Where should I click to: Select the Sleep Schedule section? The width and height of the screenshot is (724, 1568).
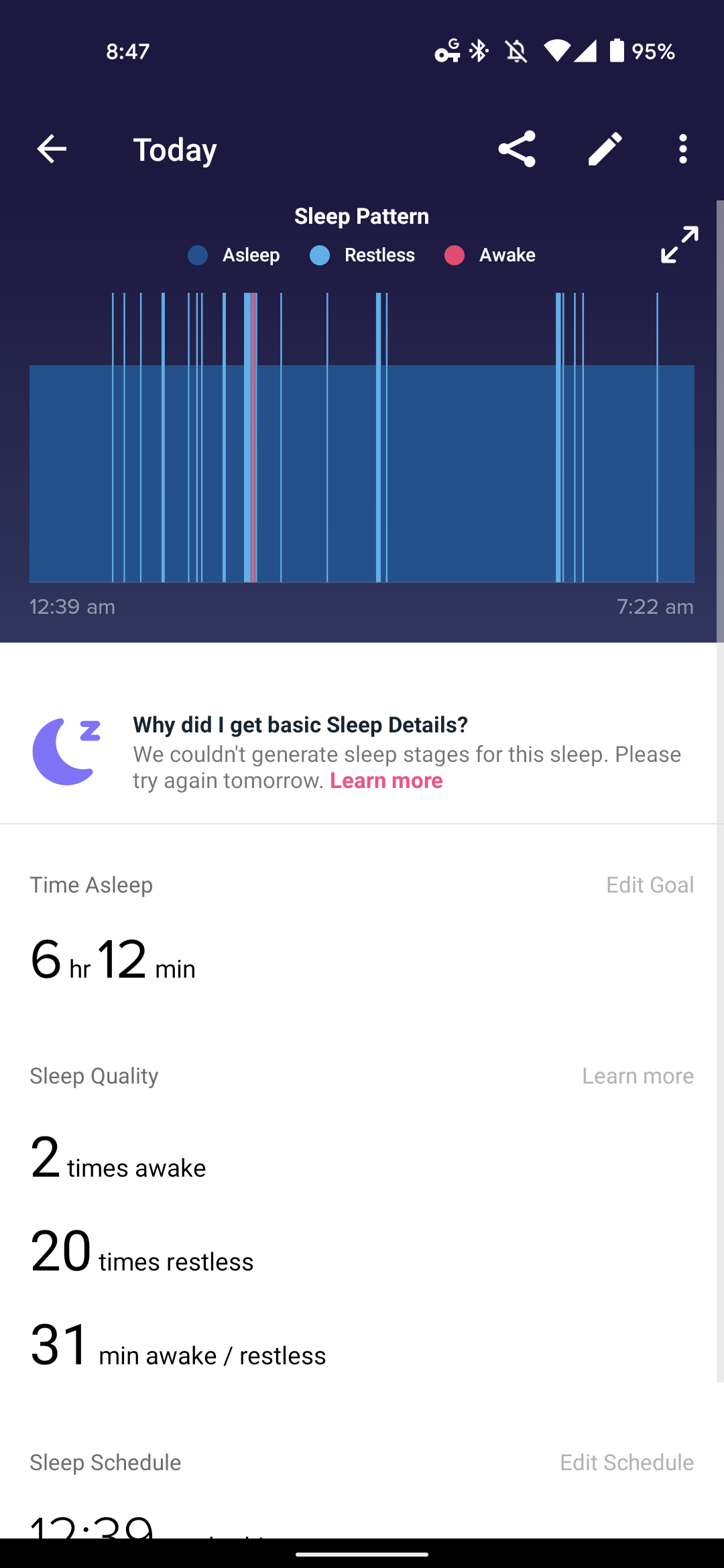coord(105,1462)
